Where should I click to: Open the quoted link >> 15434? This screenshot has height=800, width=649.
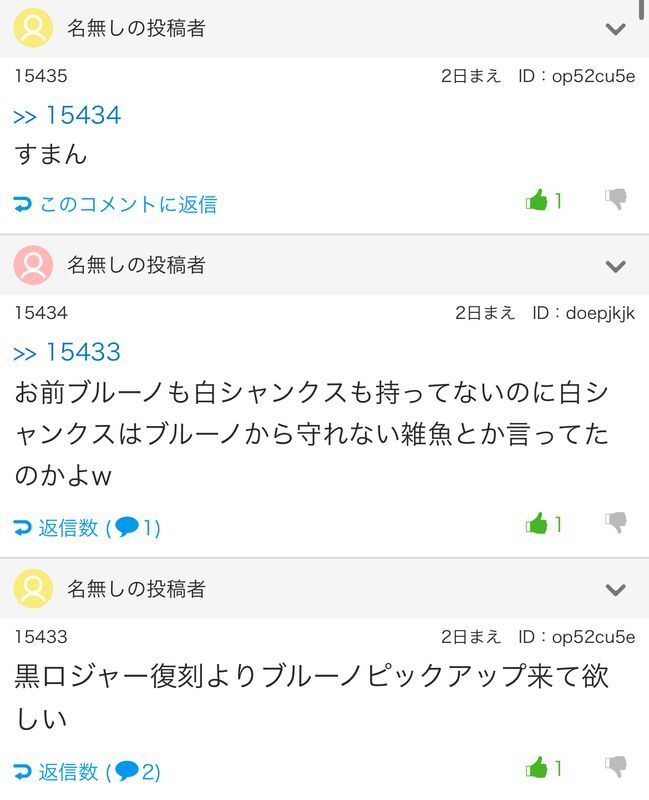[68, 116]
